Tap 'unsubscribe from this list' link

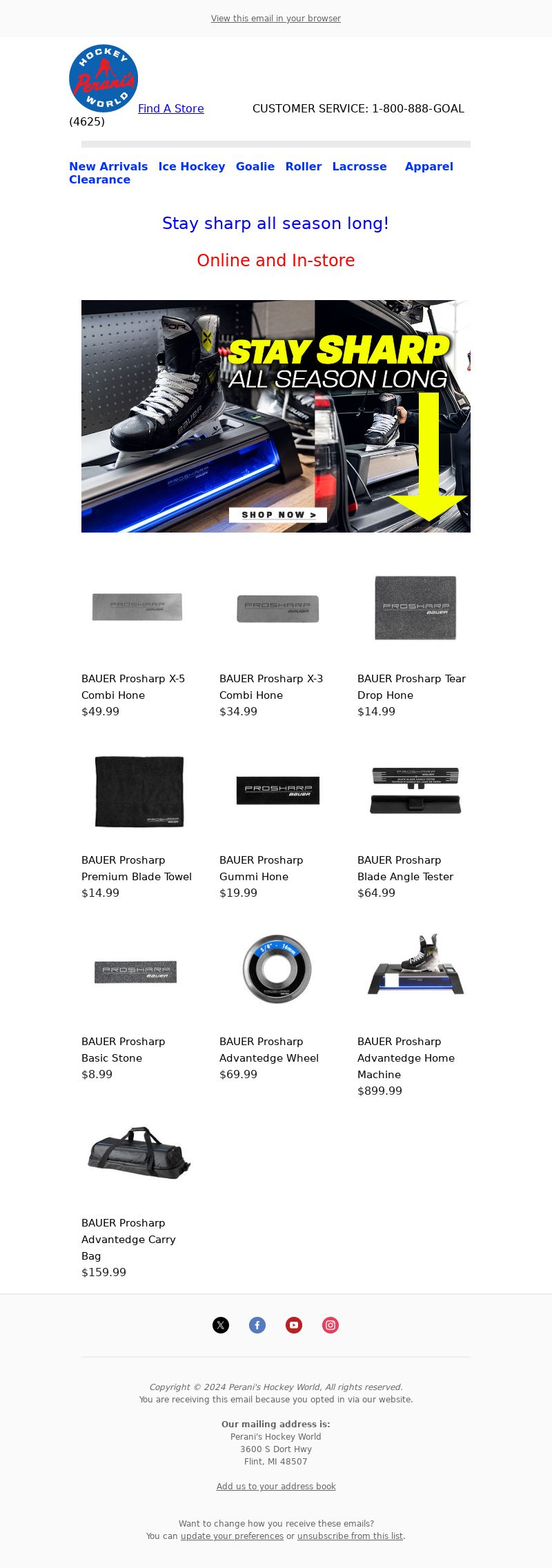pyautogui.click(x=350, y=1536)
